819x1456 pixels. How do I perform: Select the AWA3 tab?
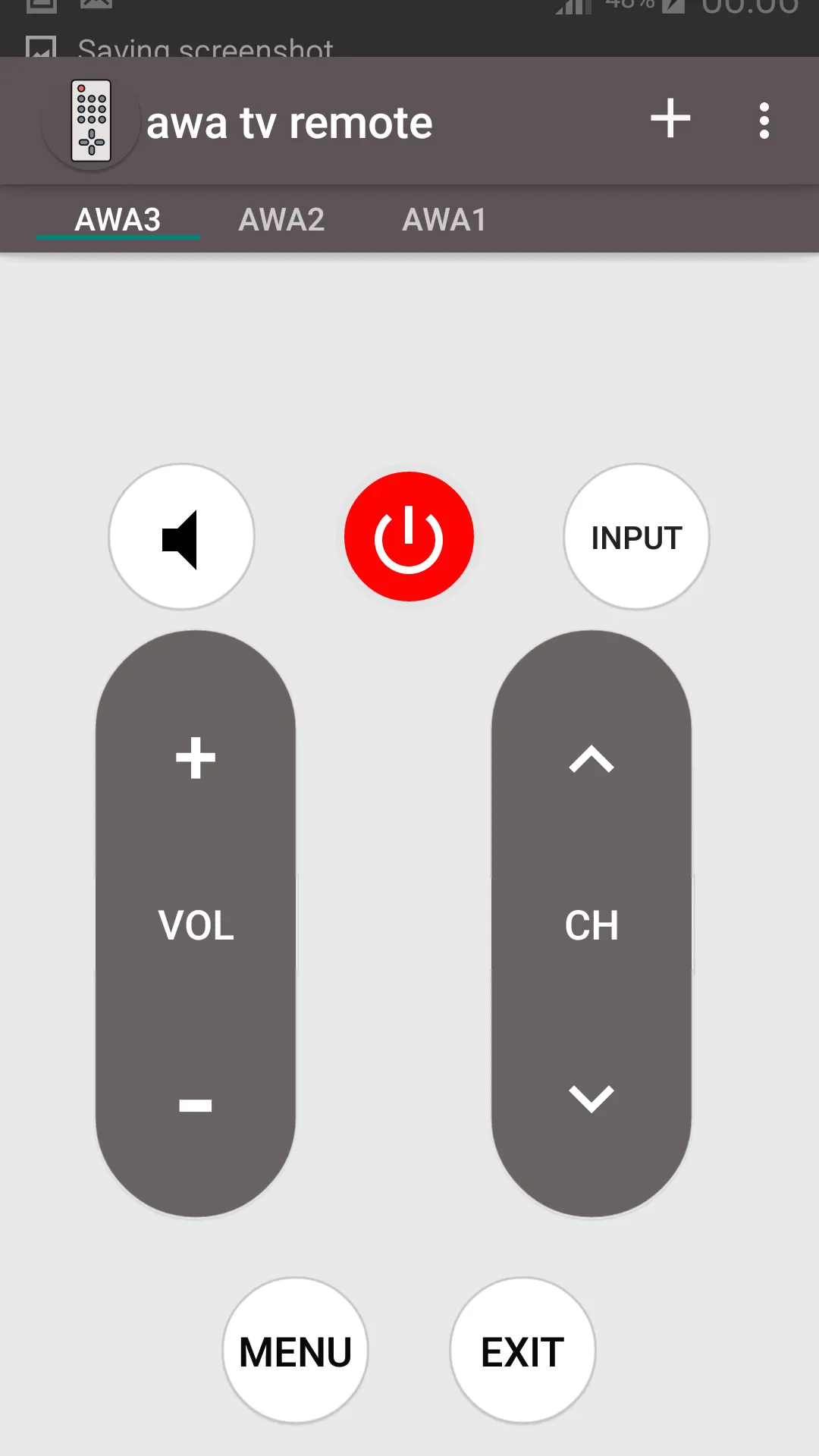pyautogui.click(x=118, y=220)
